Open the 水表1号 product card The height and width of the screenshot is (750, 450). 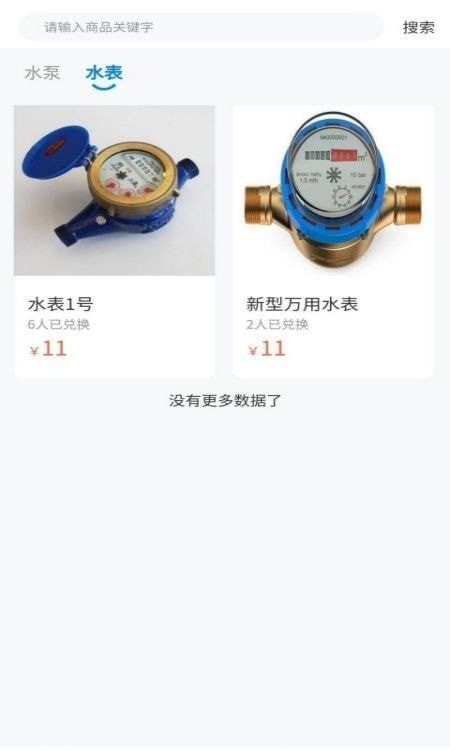pyautogui.click(x=114, y=242)
